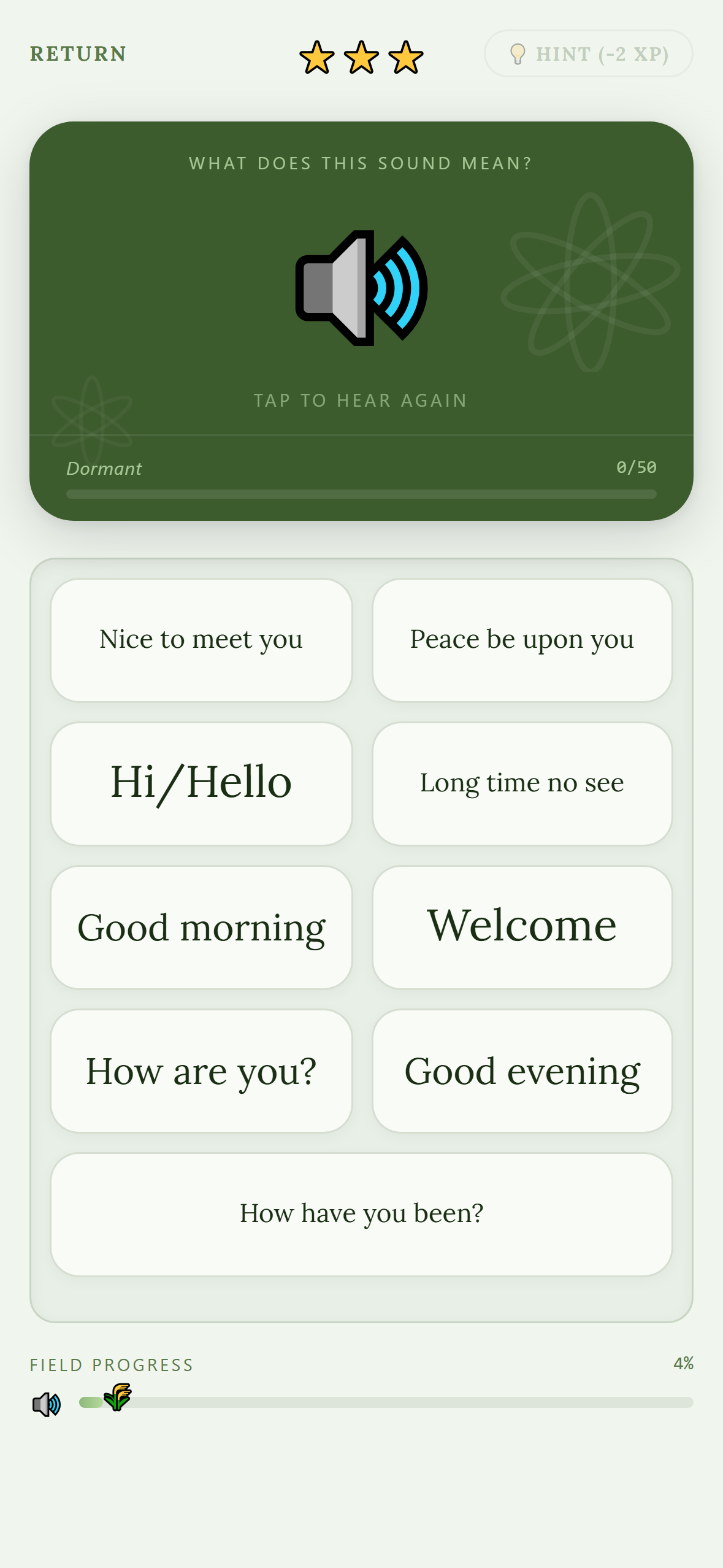Screen dimensions: 723x1568
Task: Select the "Good morning" option
Action: coord(201,927)
